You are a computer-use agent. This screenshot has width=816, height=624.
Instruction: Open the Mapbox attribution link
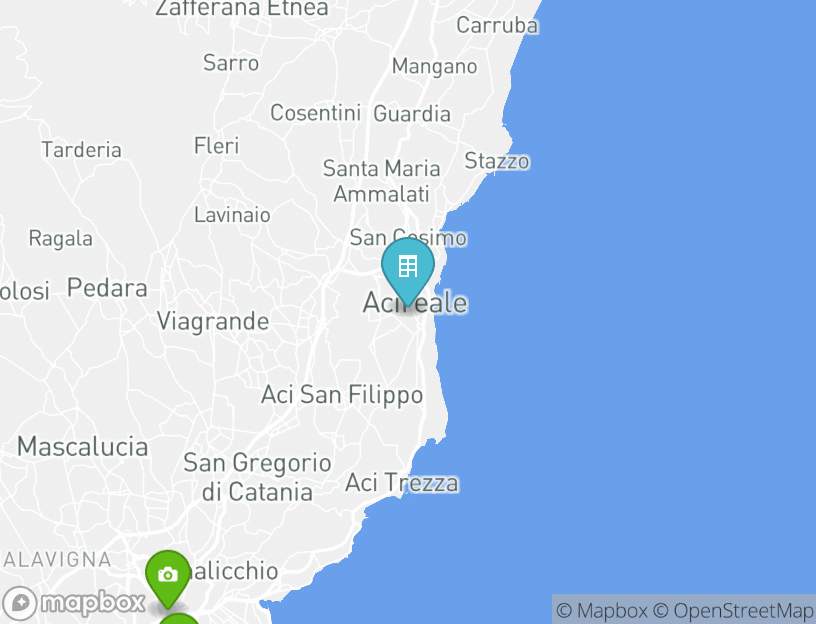pos(602,610)
